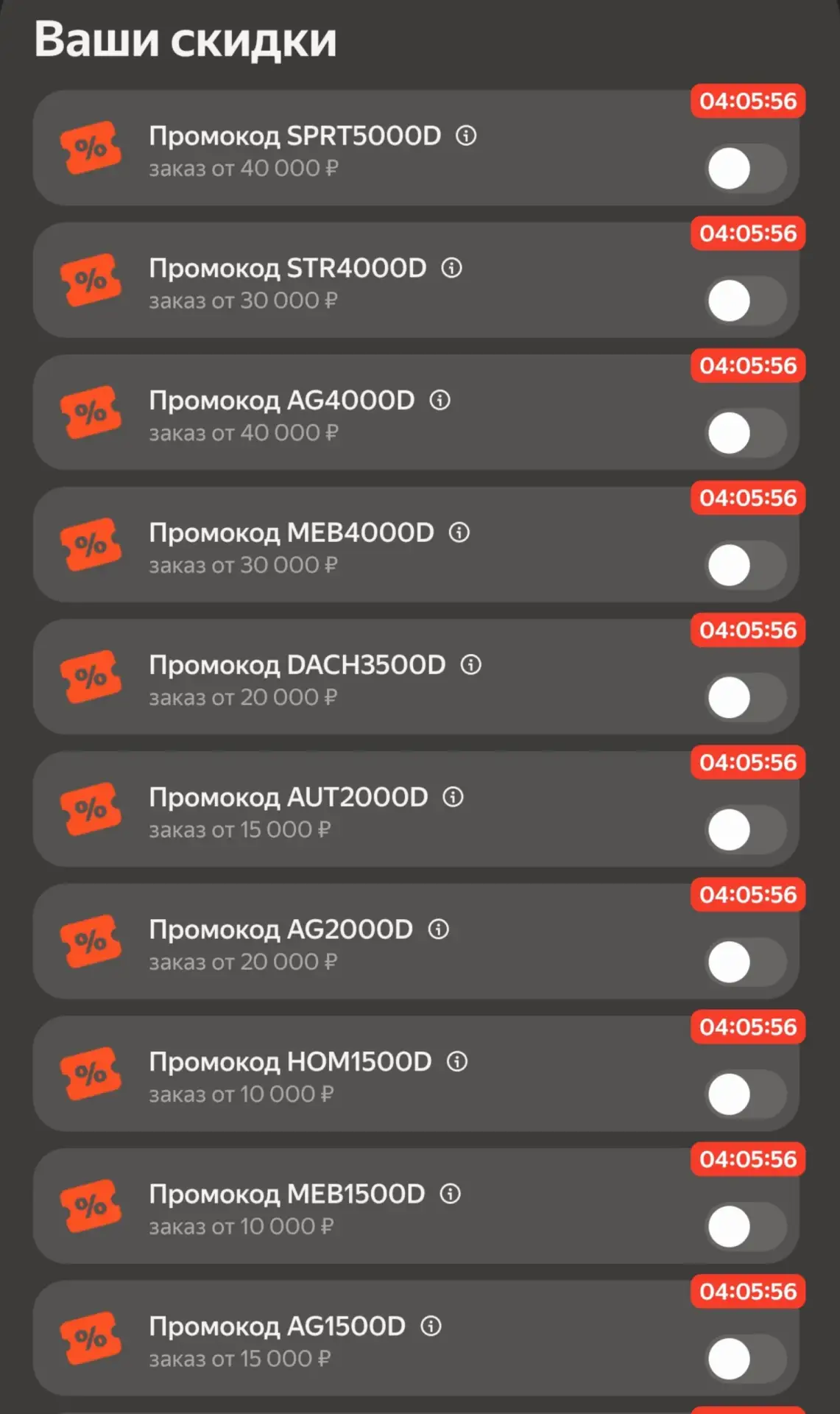
Task: Activate the AG4000D promo code switch
Action: 746,433
